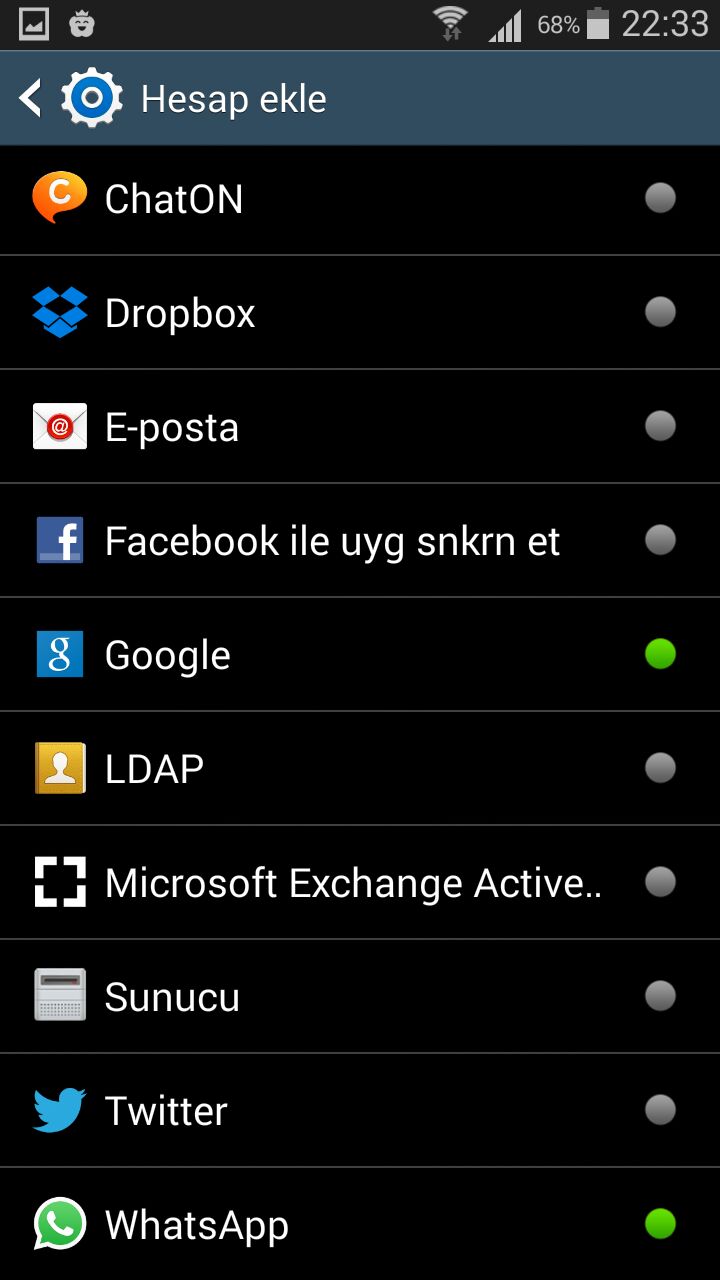Open LDAP account option
720x1280 pixels.
coord(360,769)
